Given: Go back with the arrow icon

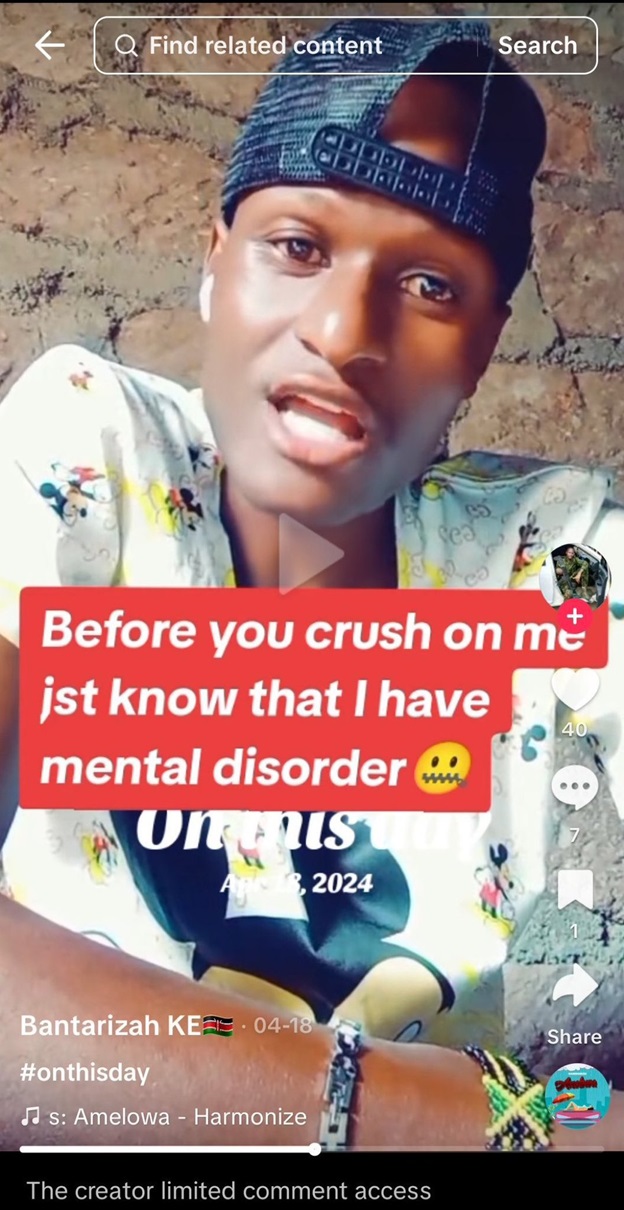Looking at the screenshot, I should coord(49,45).
